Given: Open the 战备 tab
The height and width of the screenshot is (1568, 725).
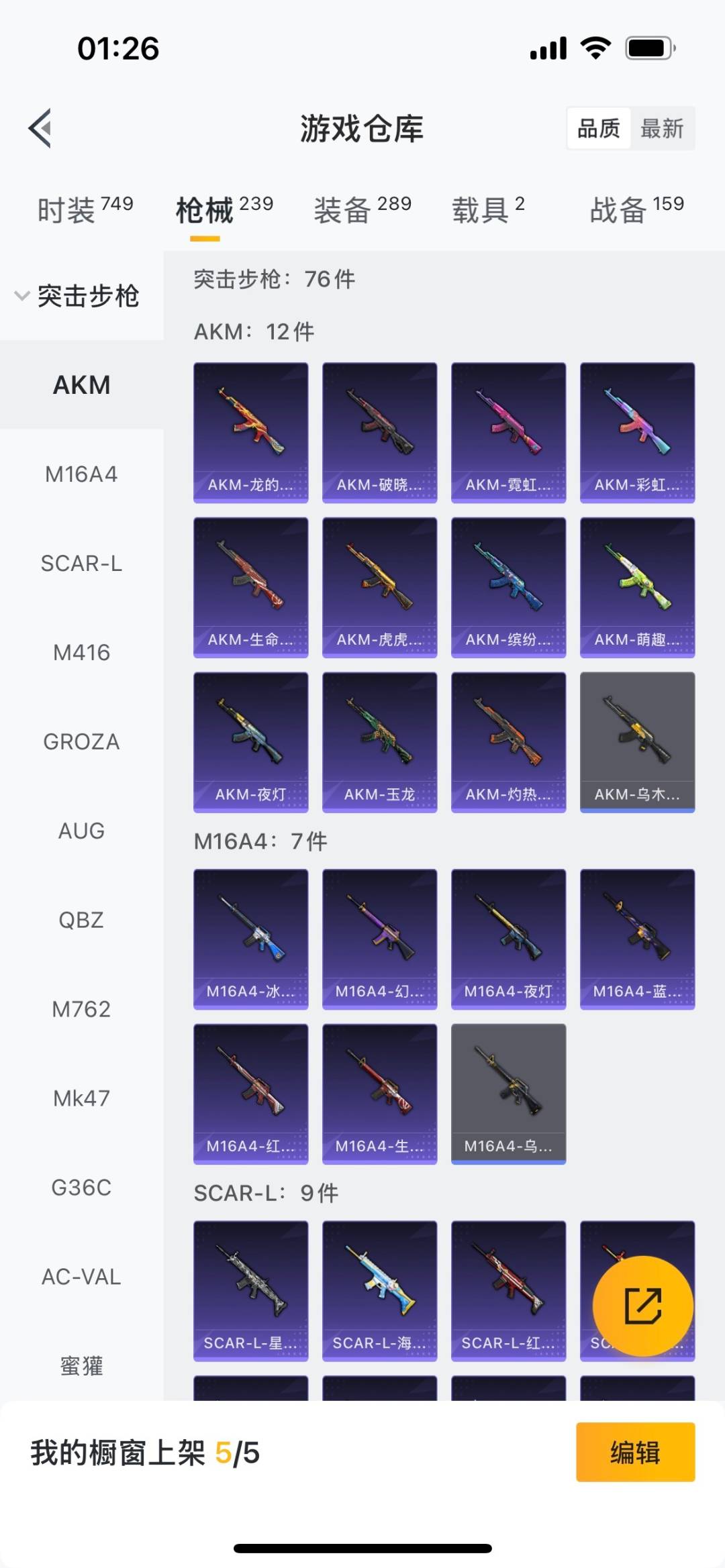Looking at the screenshot, I should tap(636, 210).
